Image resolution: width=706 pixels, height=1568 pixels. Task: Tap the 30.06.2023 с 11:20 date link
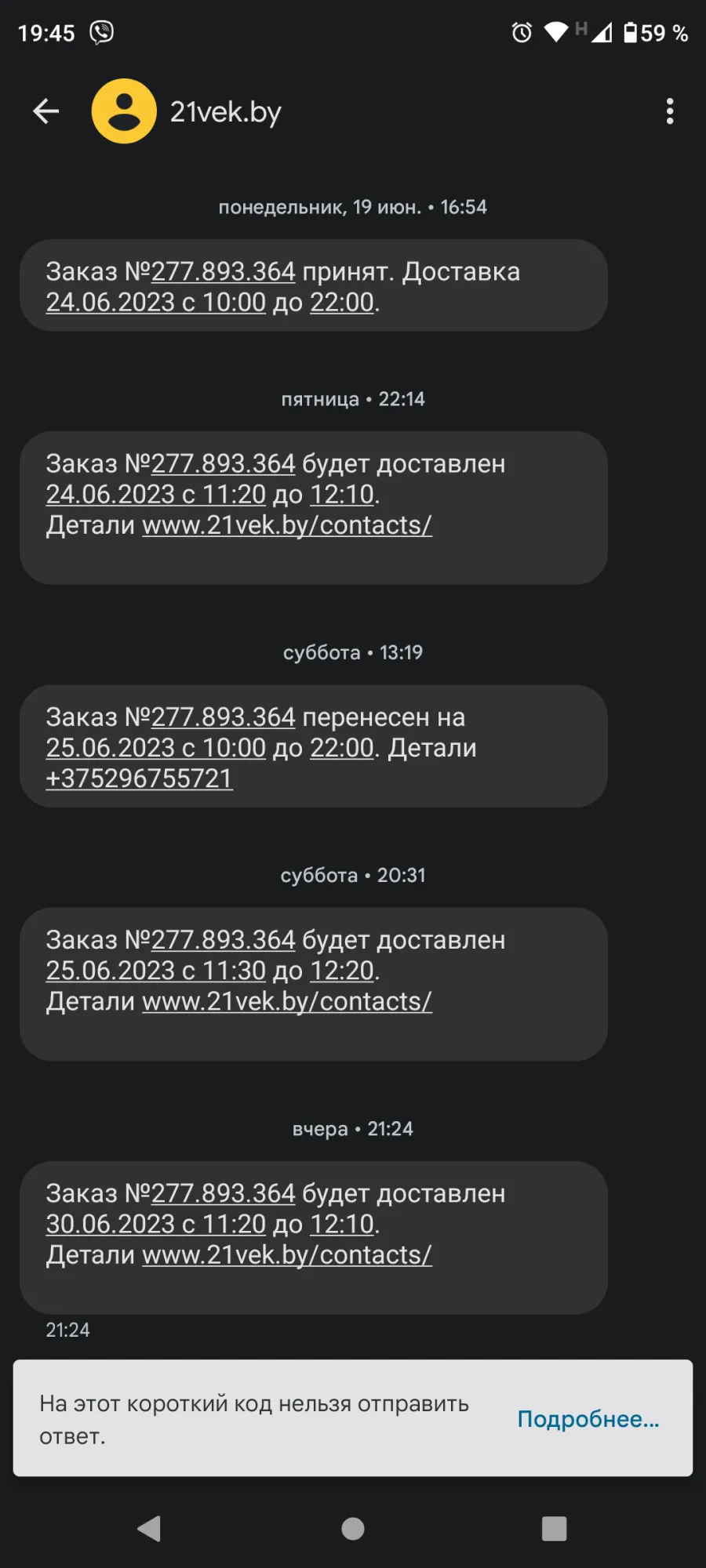[x=156, y=1224]
